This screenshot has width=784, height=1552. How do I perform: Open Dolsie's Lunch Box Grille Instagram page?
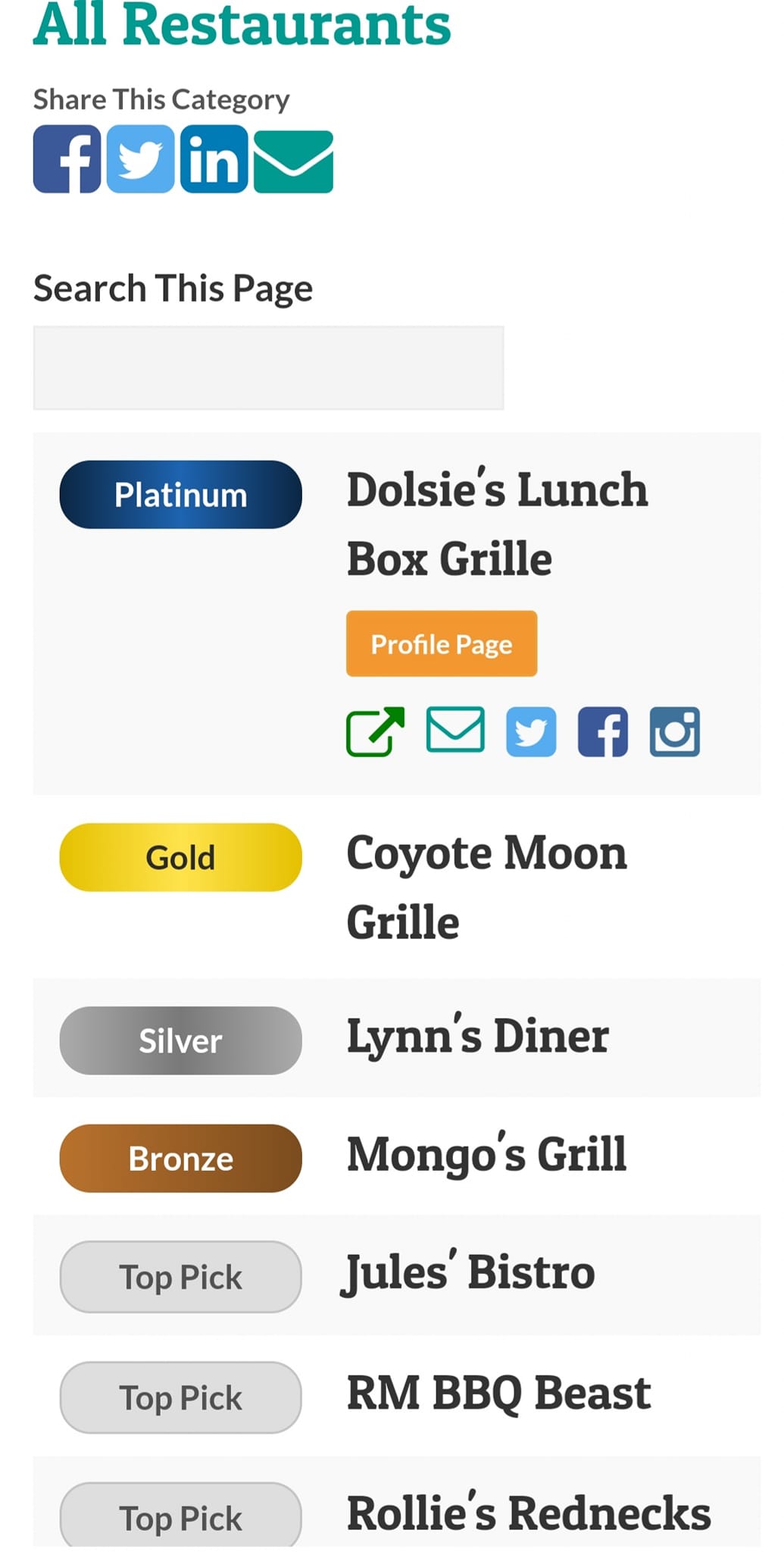click(675, 732)
